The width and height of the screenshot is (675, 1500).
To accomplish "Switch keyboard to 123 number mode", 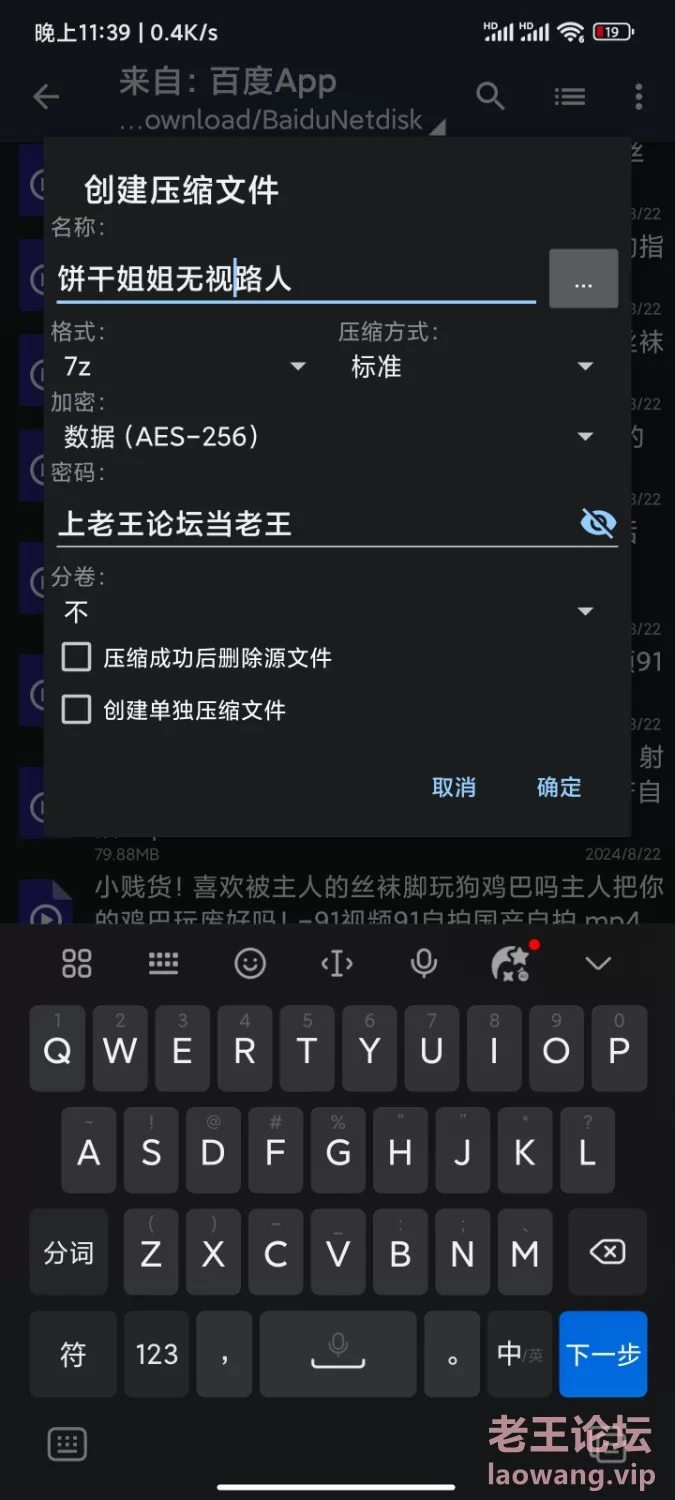I will pos(157,1354).
